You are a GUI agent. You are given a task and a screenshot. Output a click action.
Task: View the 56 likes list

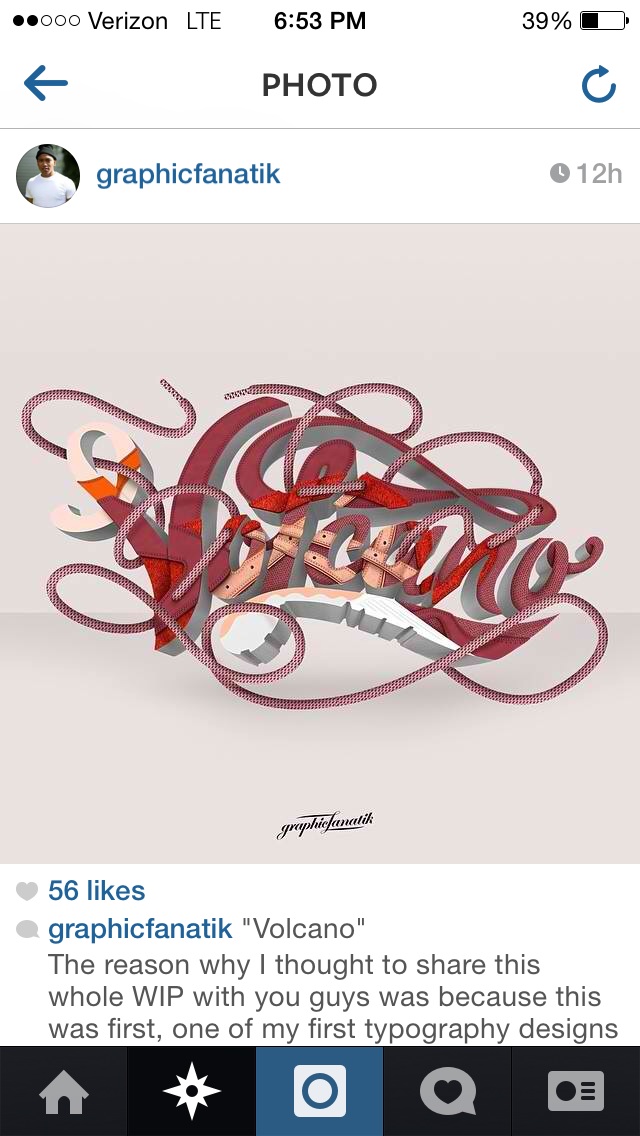click(x=96, y=890)
